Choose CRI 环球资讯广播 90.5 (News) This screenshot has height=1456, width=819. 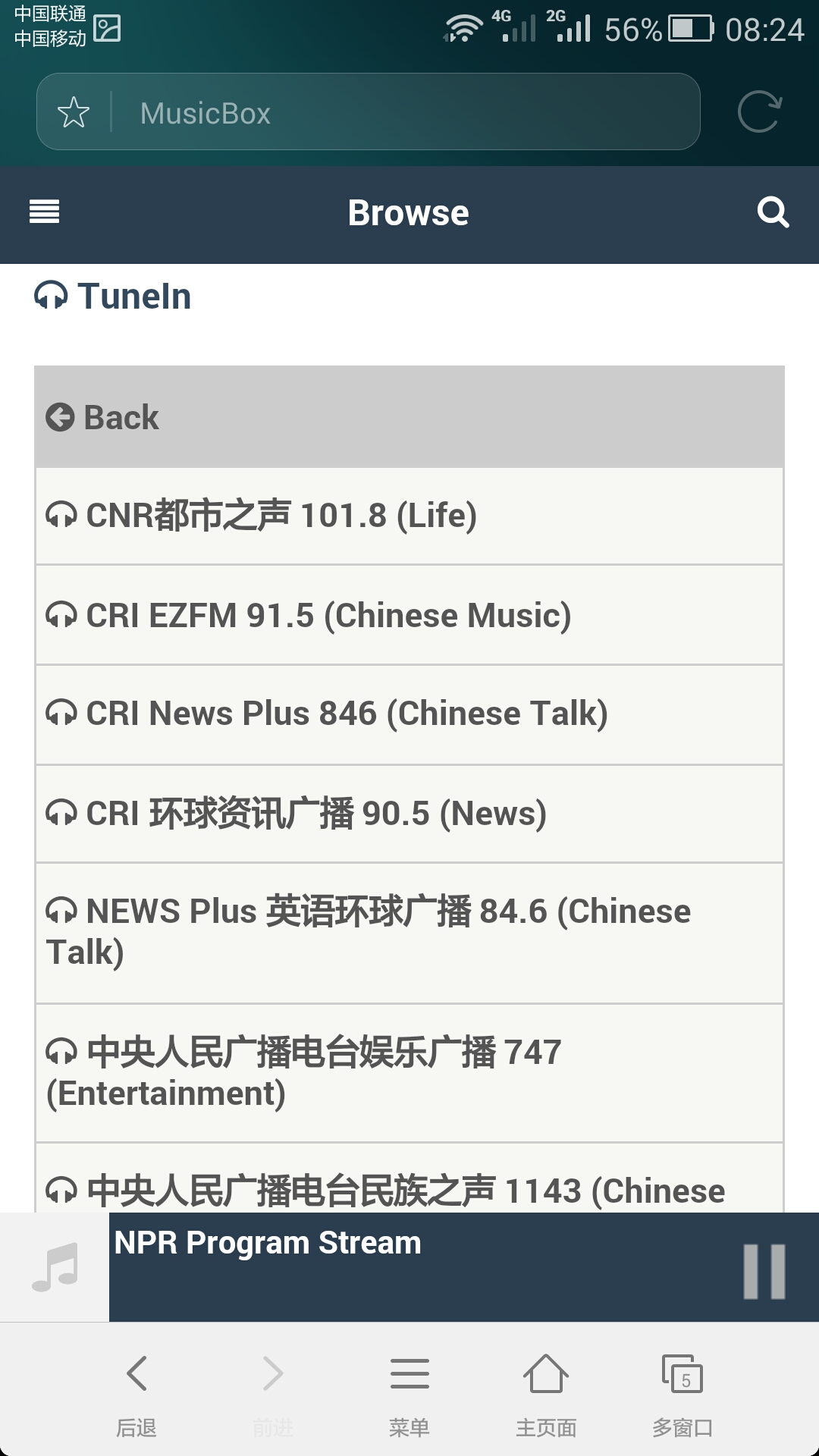[409, 814]
